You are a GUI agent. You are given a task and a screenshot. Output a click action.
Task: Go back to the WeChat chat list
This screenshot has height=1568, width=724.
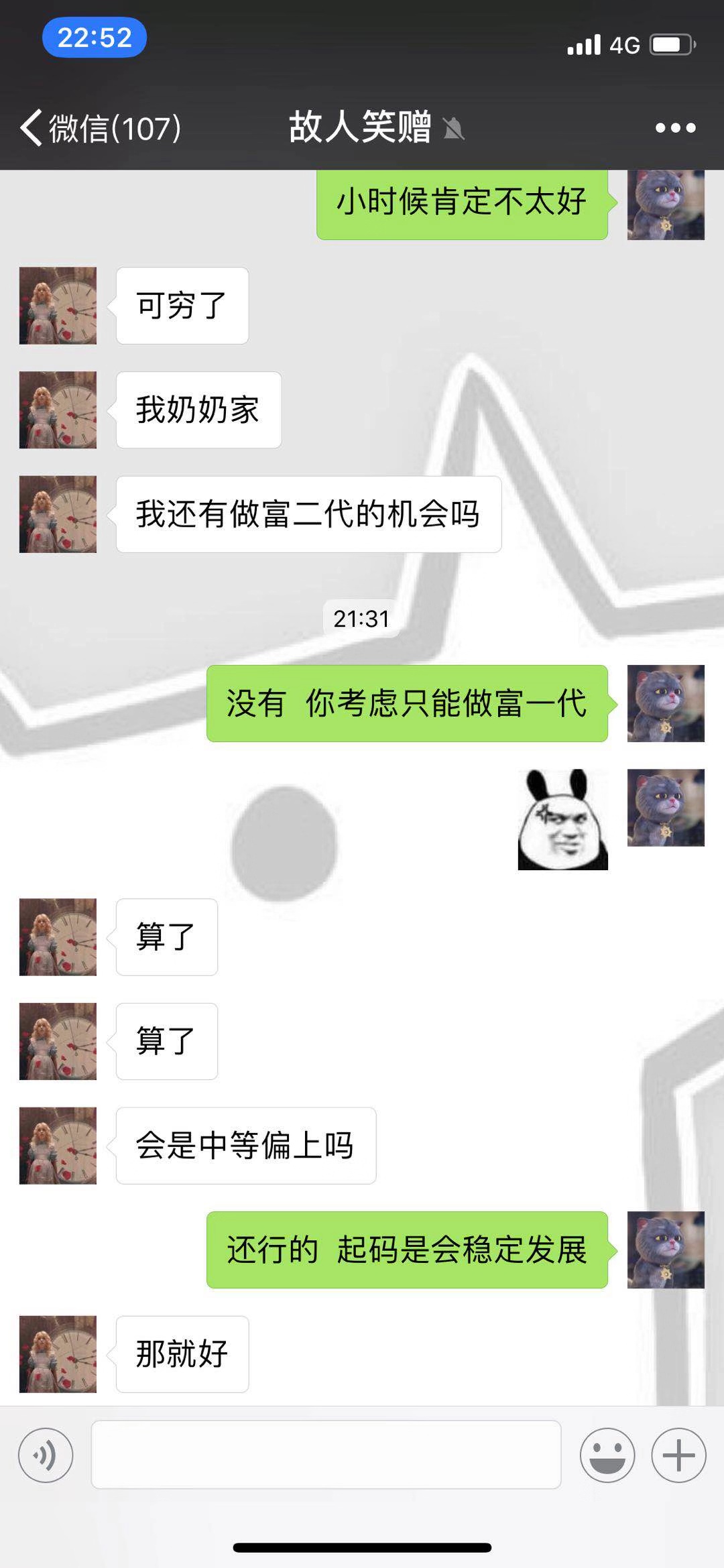click(101, 127)
